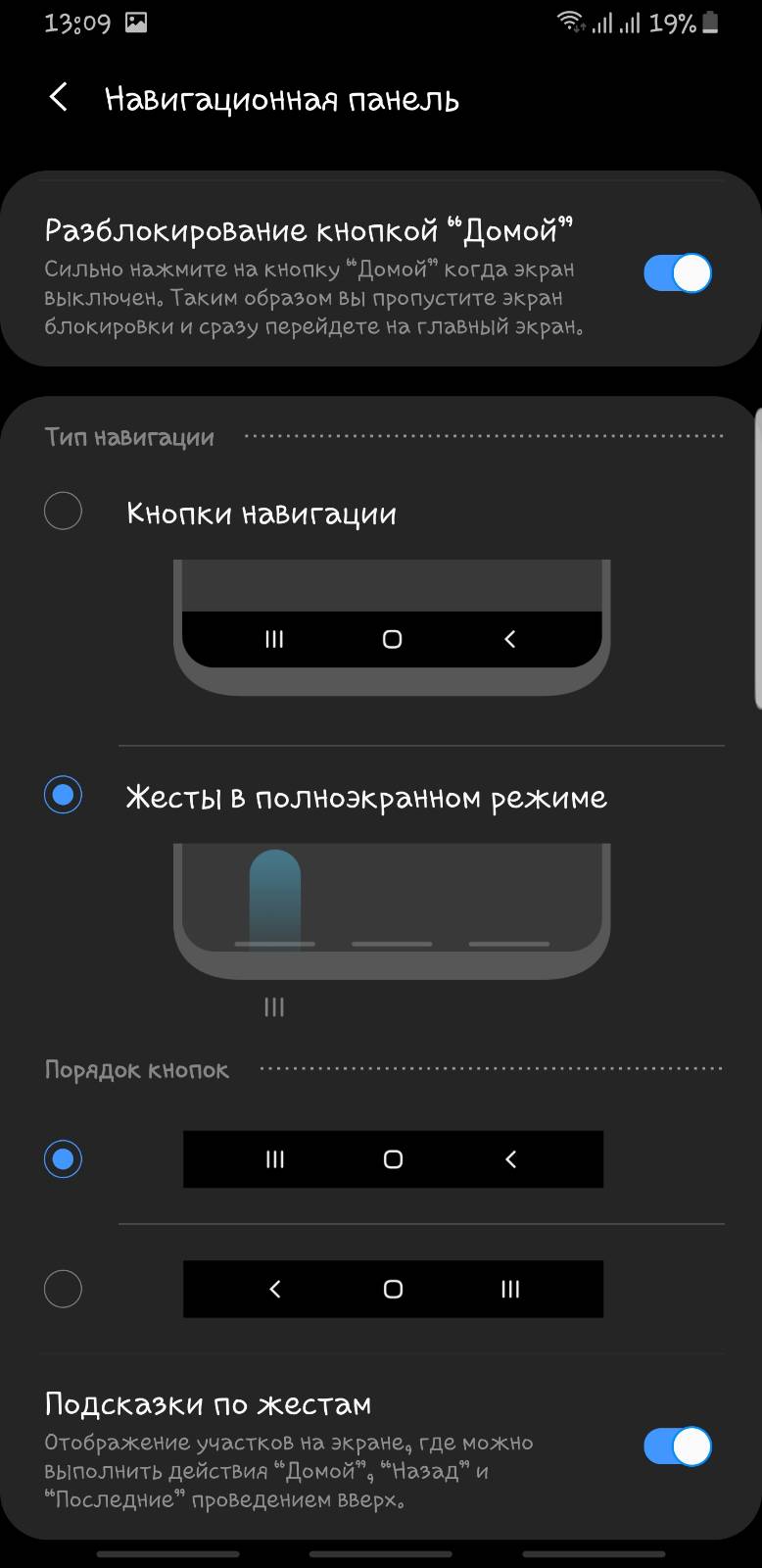Go back from Навигационная панель screen
Viewport: 762px width, 1568px height.
(x=59, y=98)
